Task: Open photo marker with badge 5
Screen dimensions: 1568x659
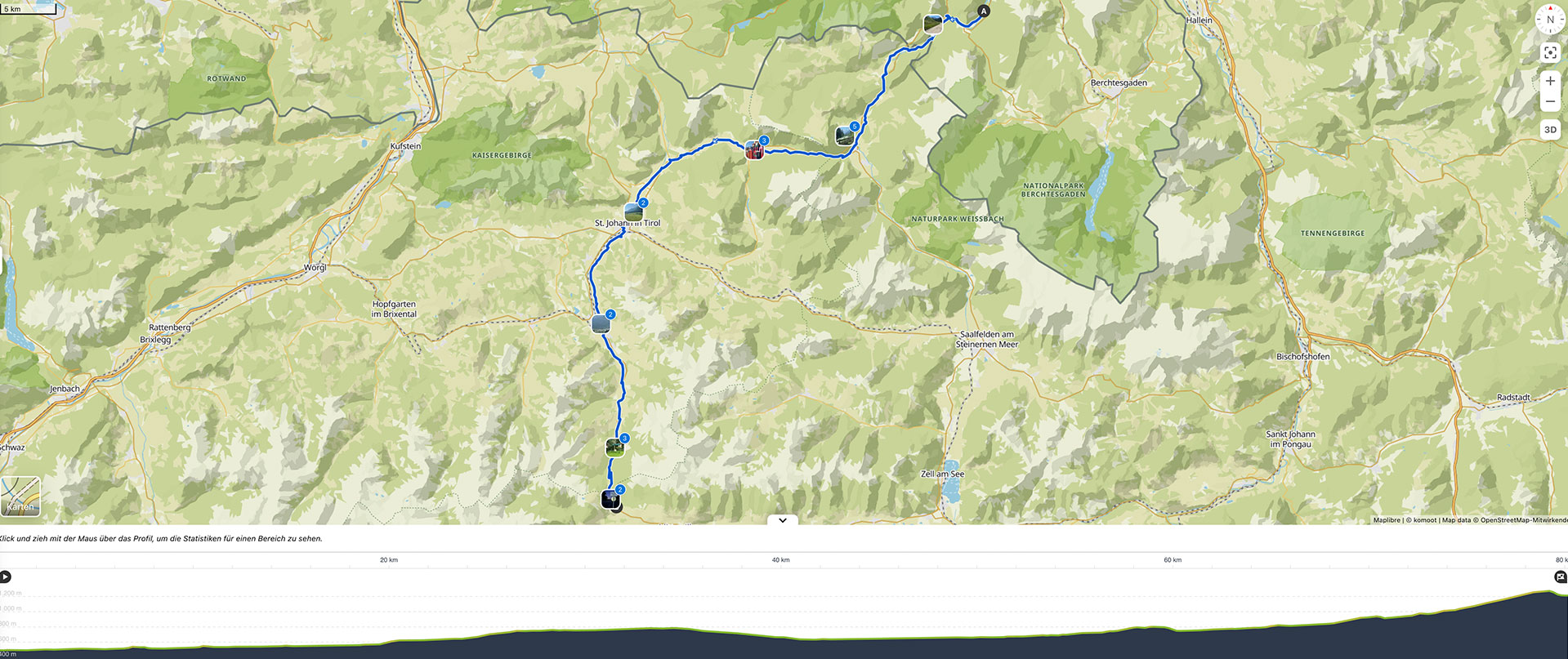Action: (x=845, y=136)
